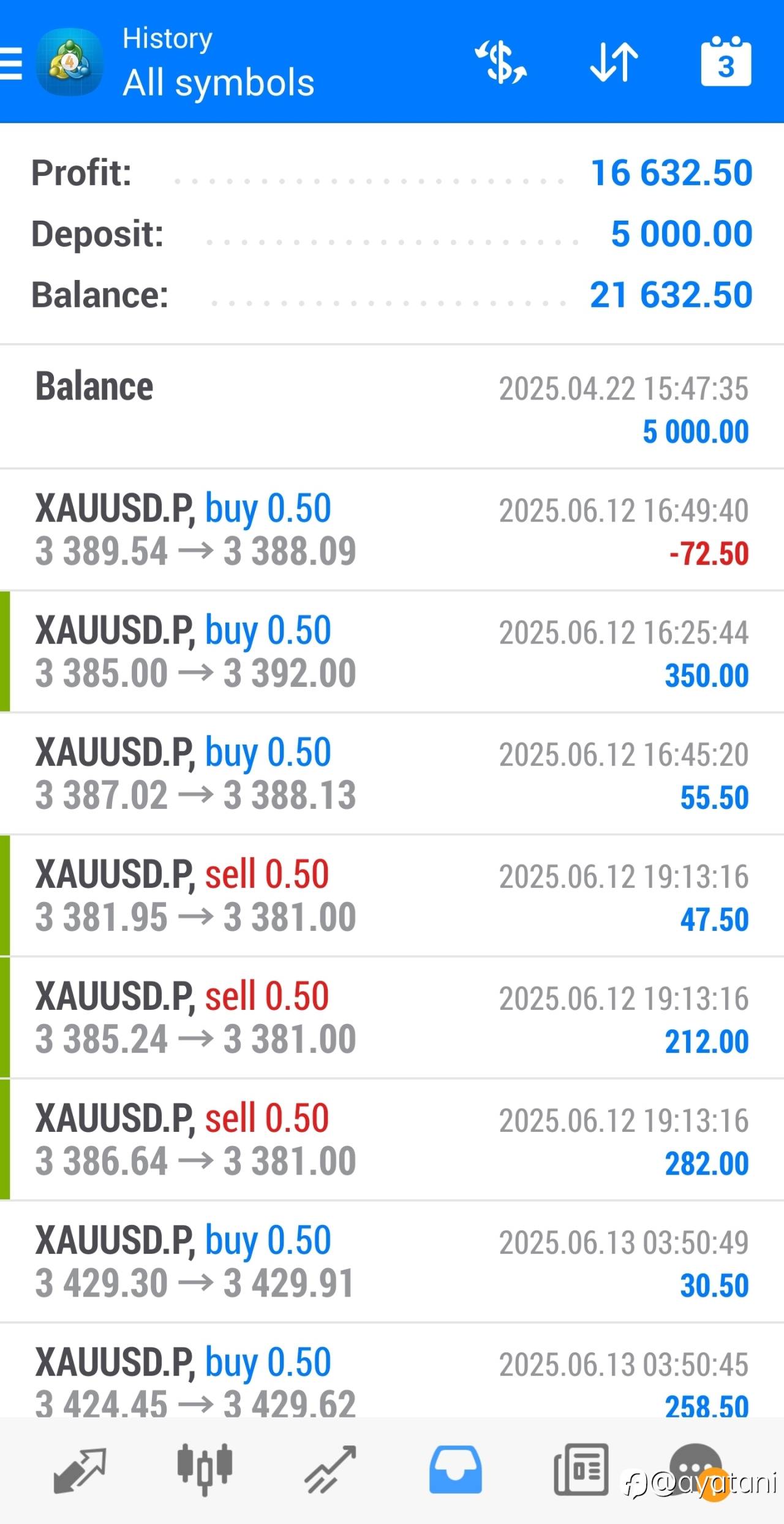This screenshot has width=784, height=1524.
Task: Open the hamburger drawer menu
Action: coord(11,64)
